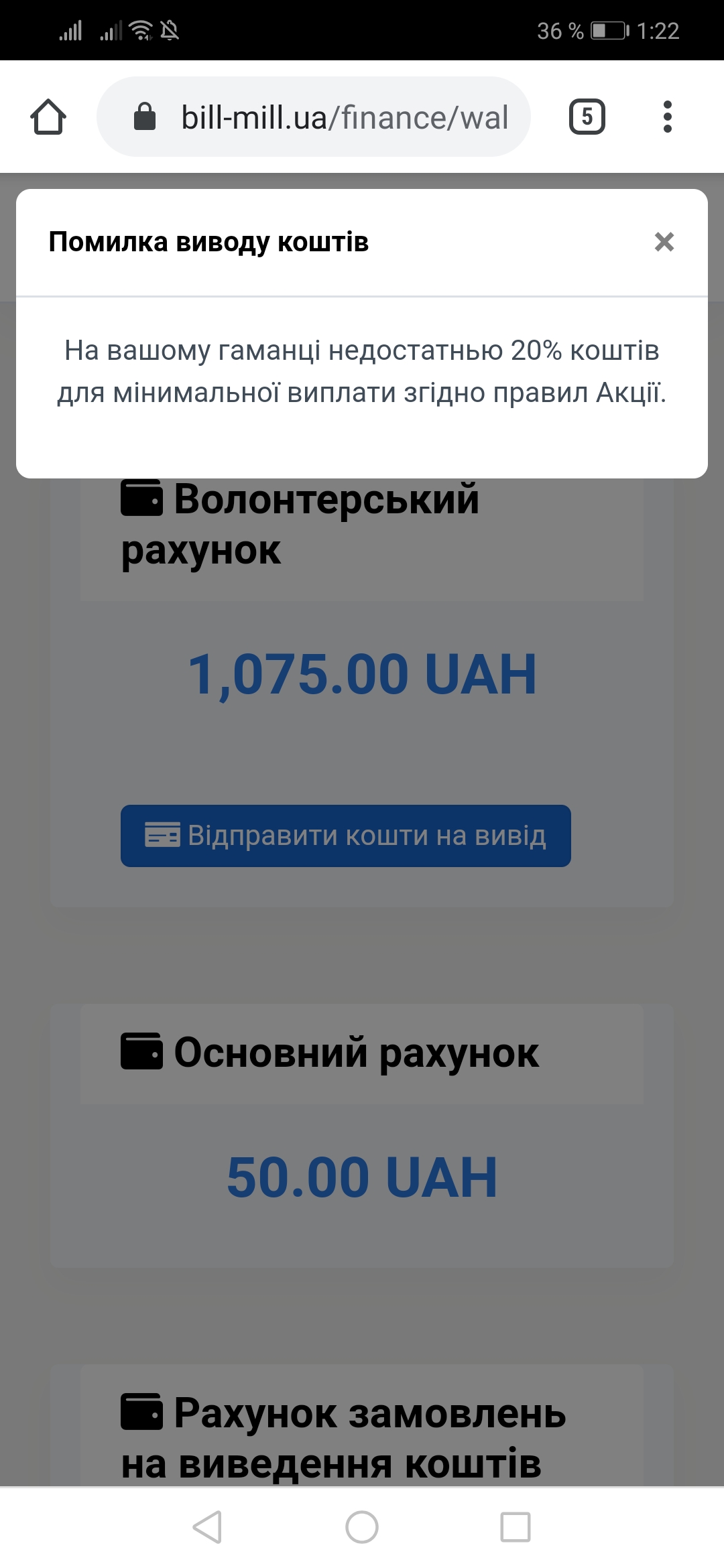
Task: Open recent apps from the navigation bar
Action: point(515,1527)
